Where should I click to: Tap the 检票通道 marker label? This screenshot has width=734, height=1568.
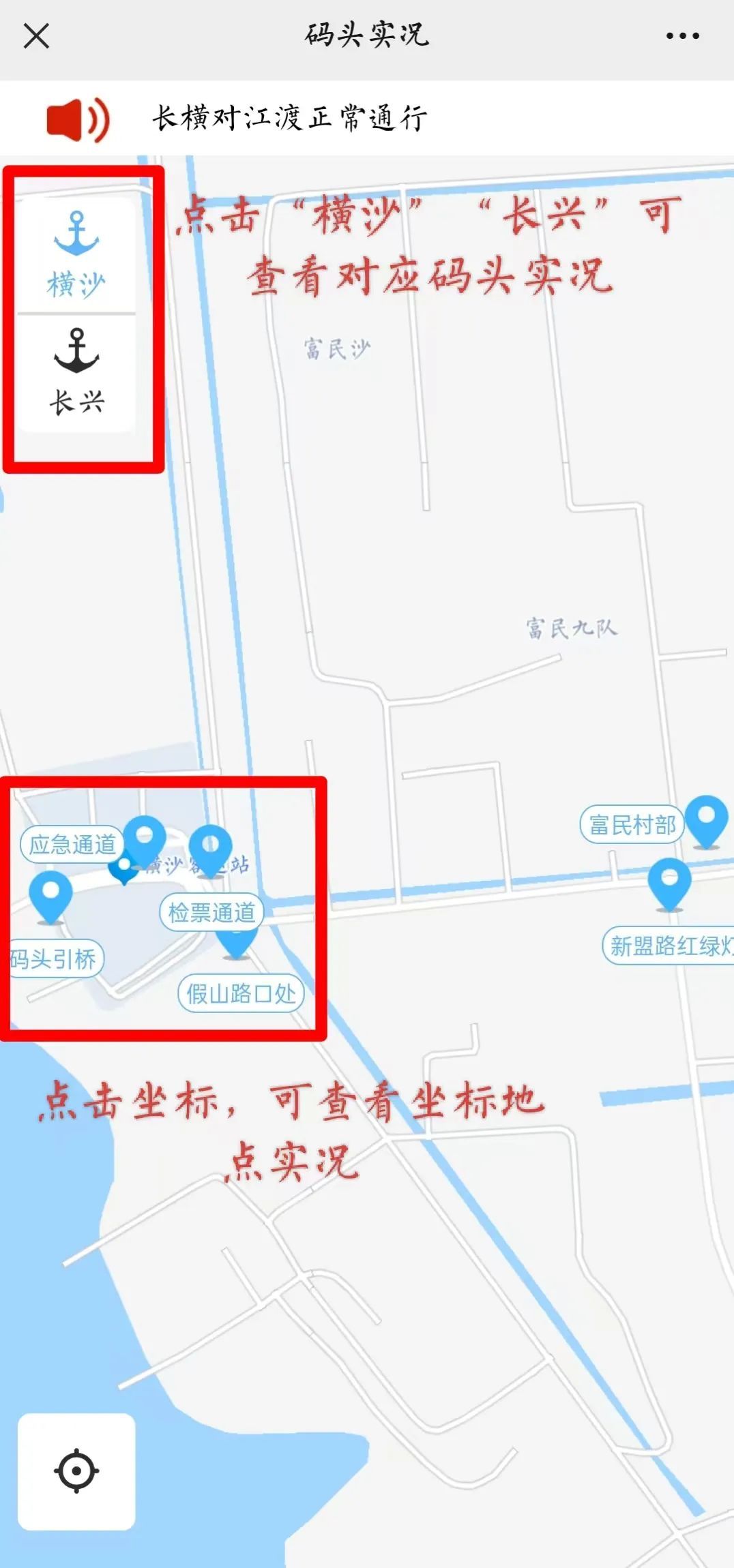click(x=211, y=912)
